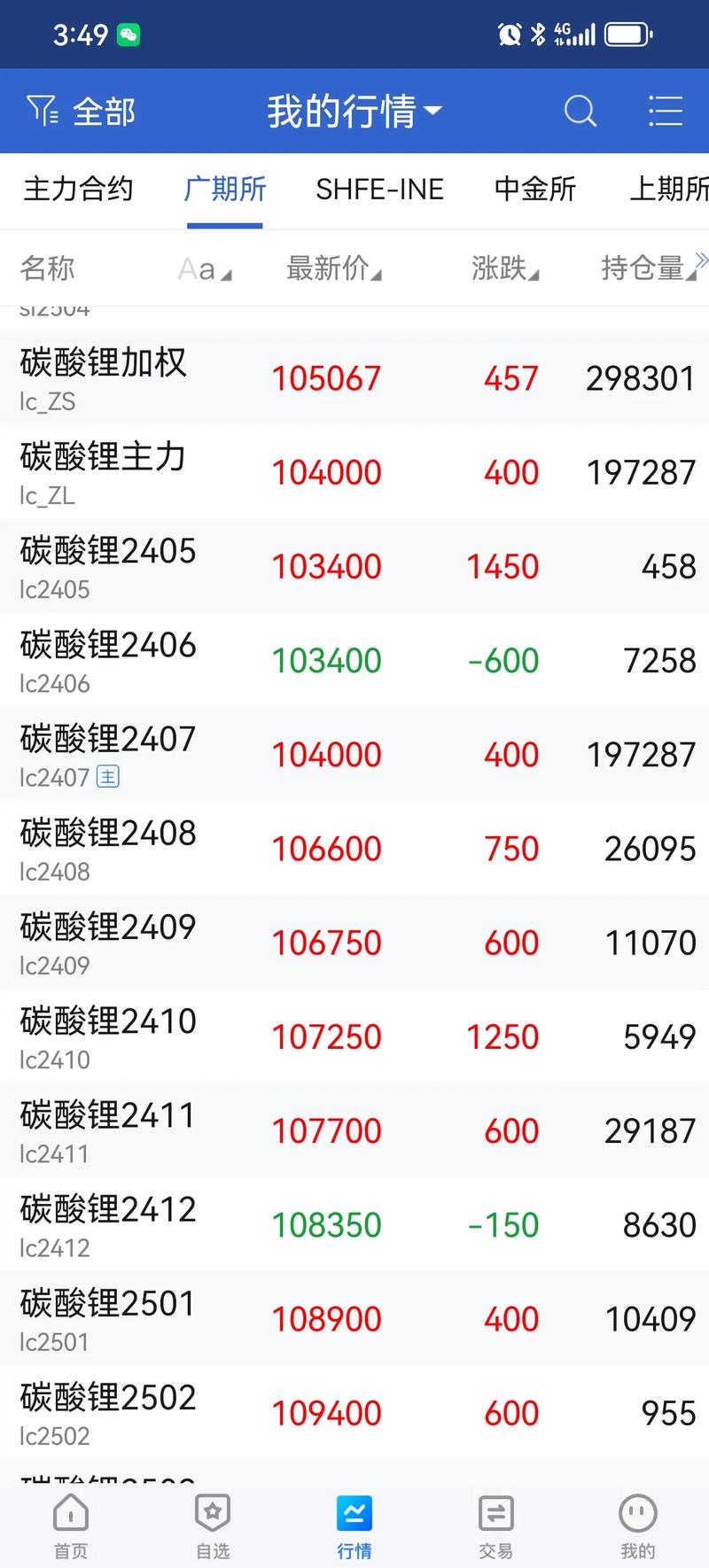709x1568 pixels.
Task: Select the 主力合约 tab
Action: tap(78, 189)
